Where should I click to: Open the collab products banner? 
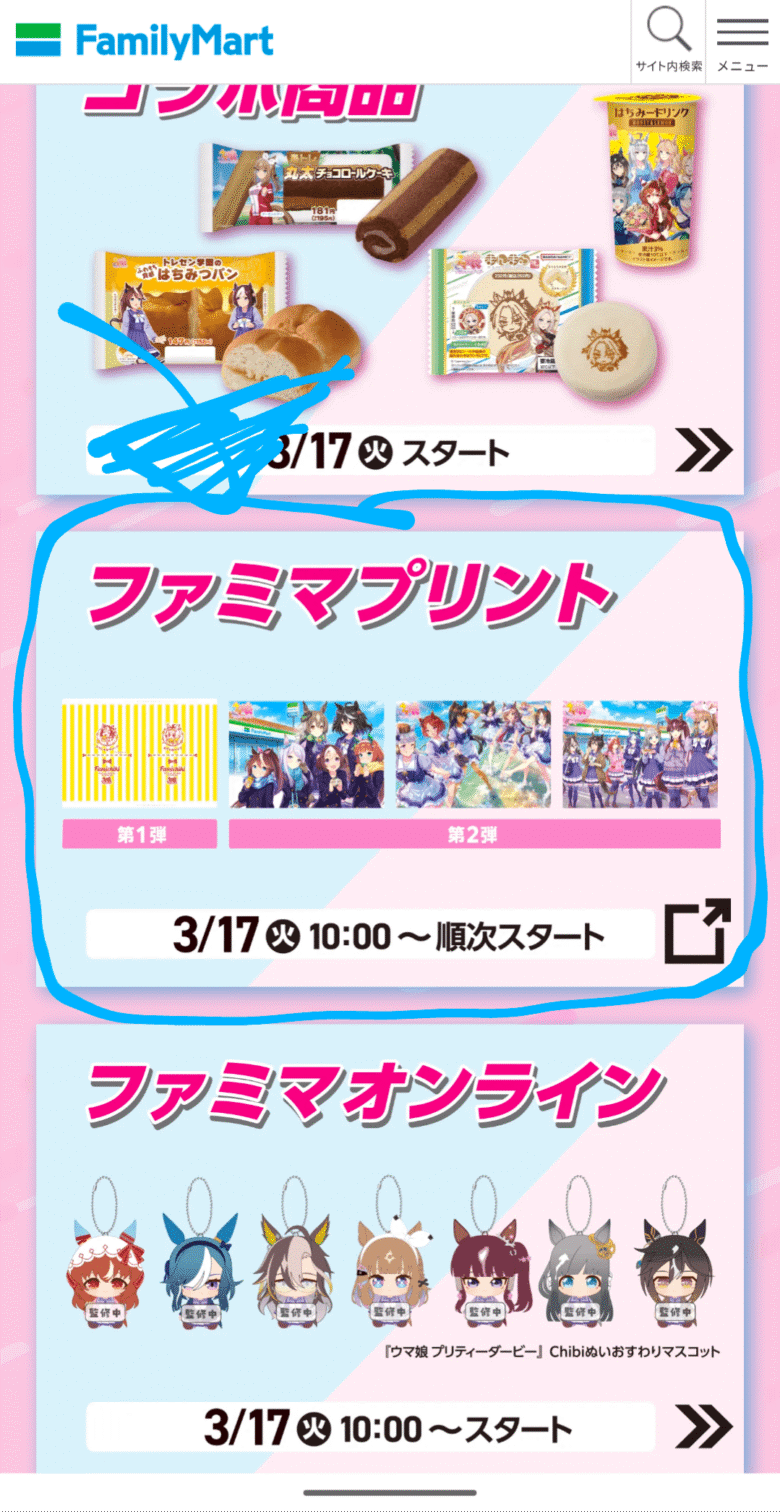pos(390,290)
